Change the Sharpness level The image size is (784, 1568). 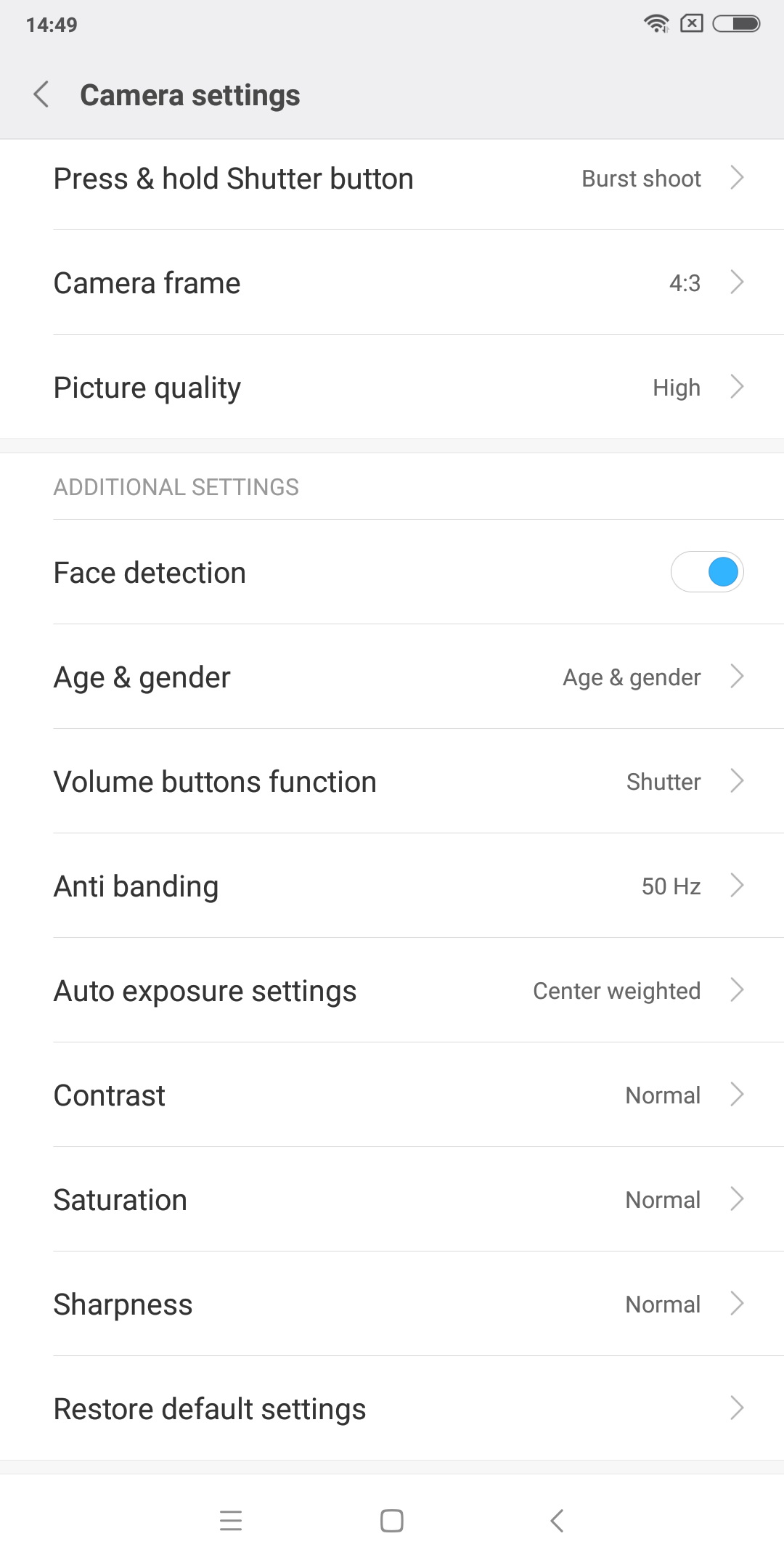pyautogui.click(x=392, y=1304)
